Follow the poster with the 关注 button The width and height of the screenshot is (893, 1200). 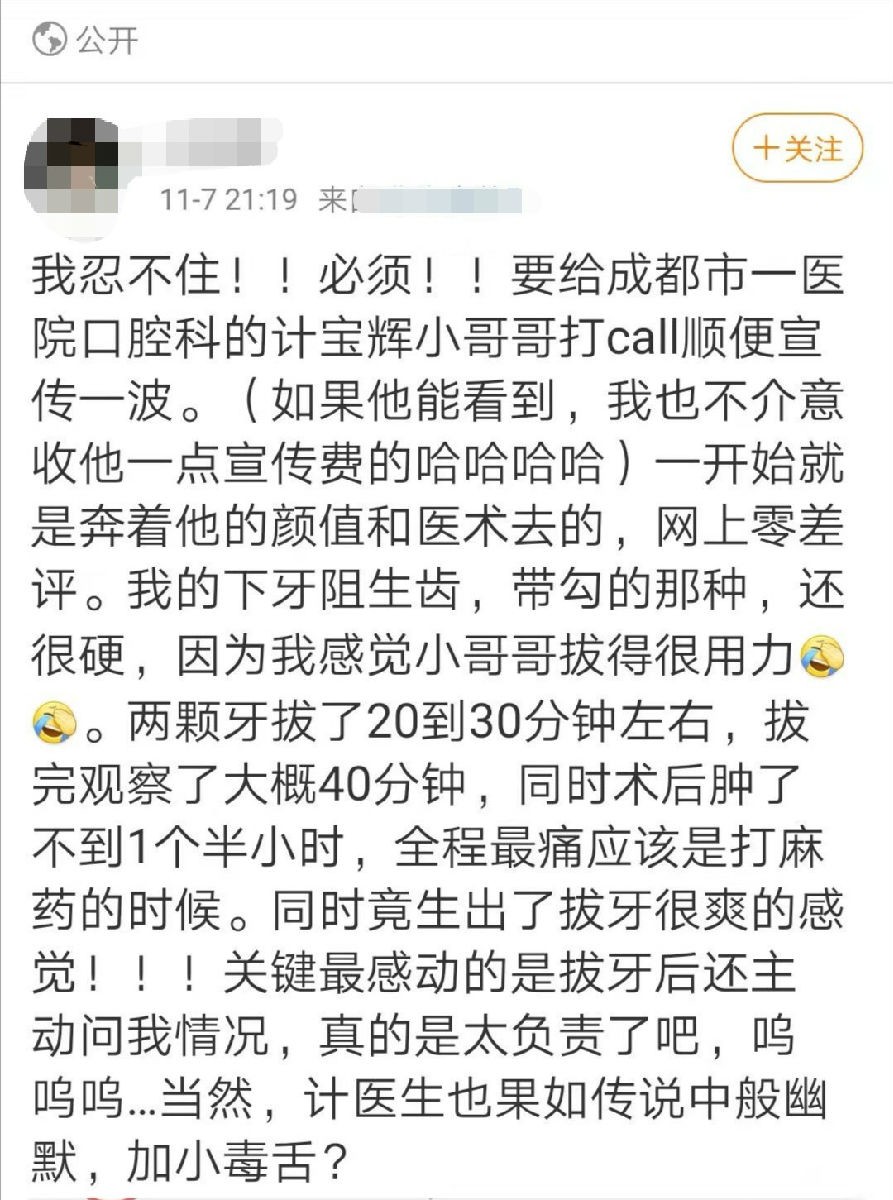coord(797,149)
